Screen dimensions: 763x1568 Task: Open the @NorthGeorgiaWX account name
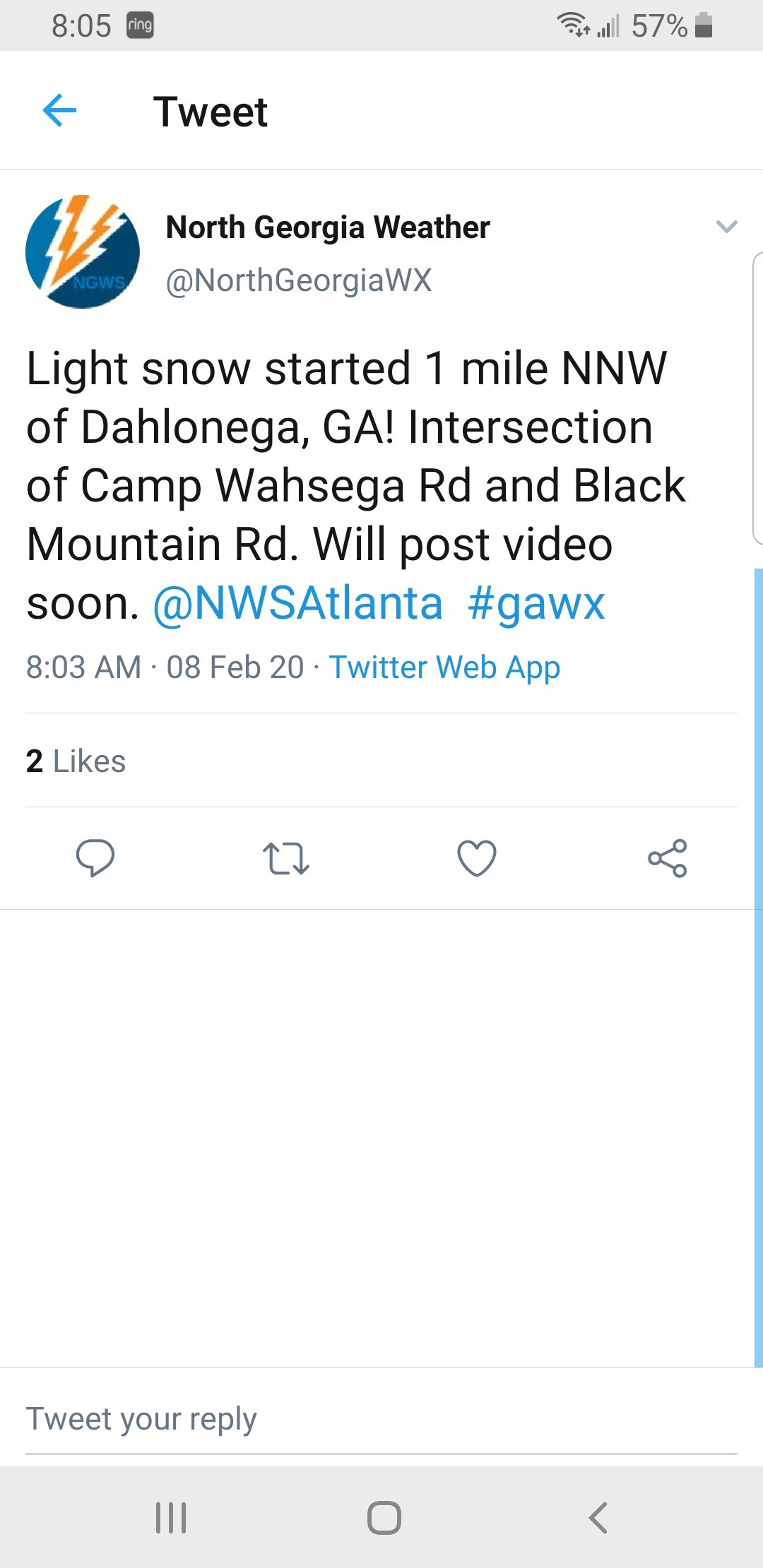click(298, 280)
